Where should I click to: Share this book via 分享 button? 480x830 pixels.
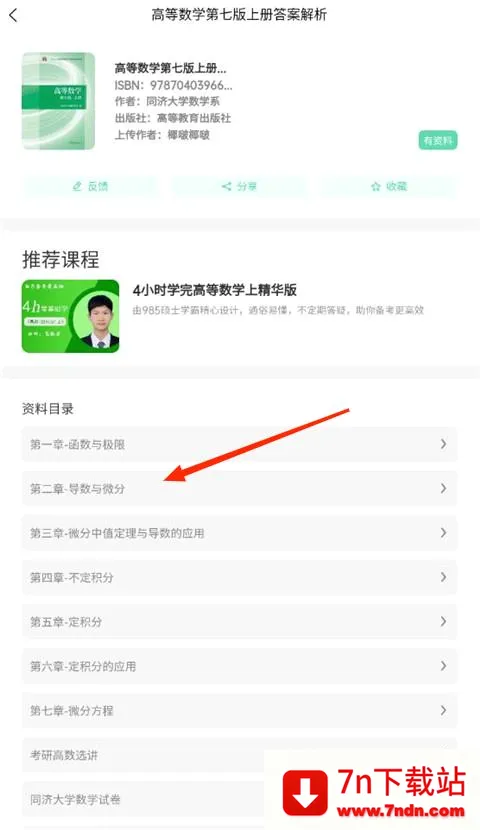239,186
